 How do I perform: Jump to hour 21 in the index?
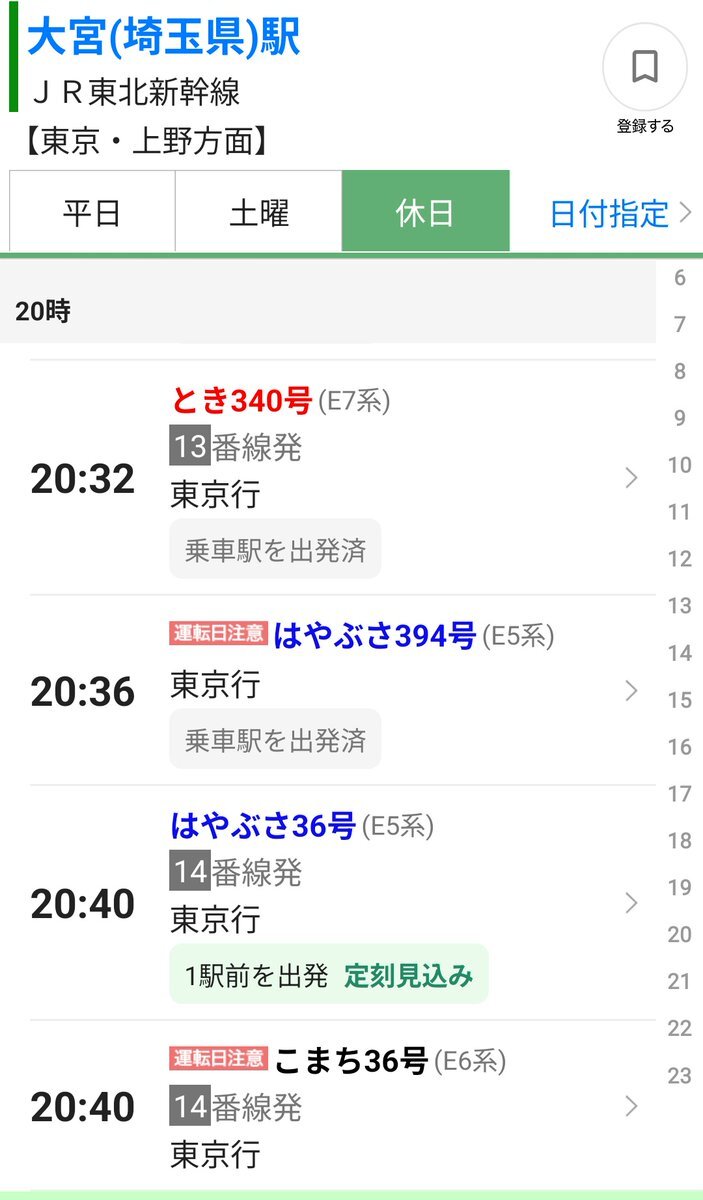680,982
